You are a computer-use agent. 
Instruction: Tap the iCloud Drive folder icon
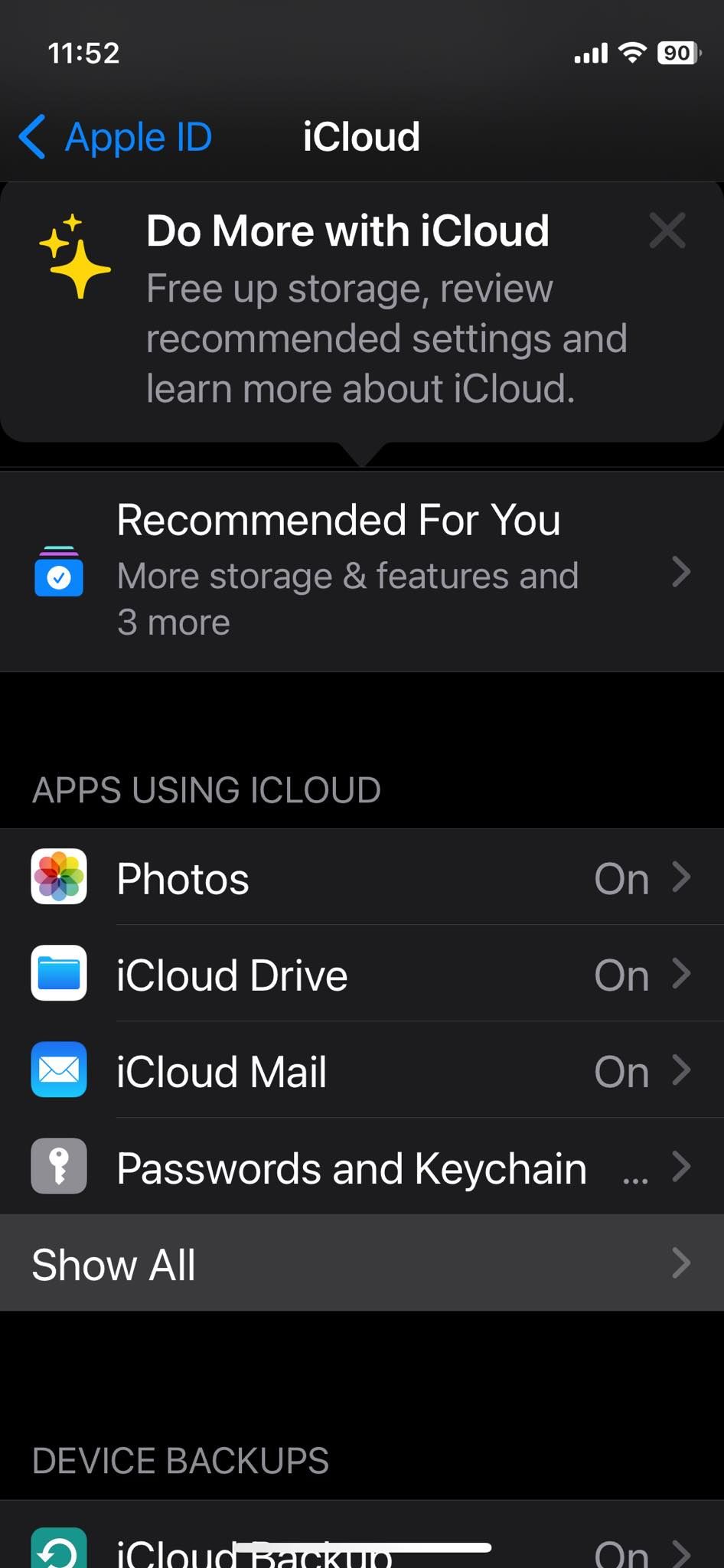60,975
